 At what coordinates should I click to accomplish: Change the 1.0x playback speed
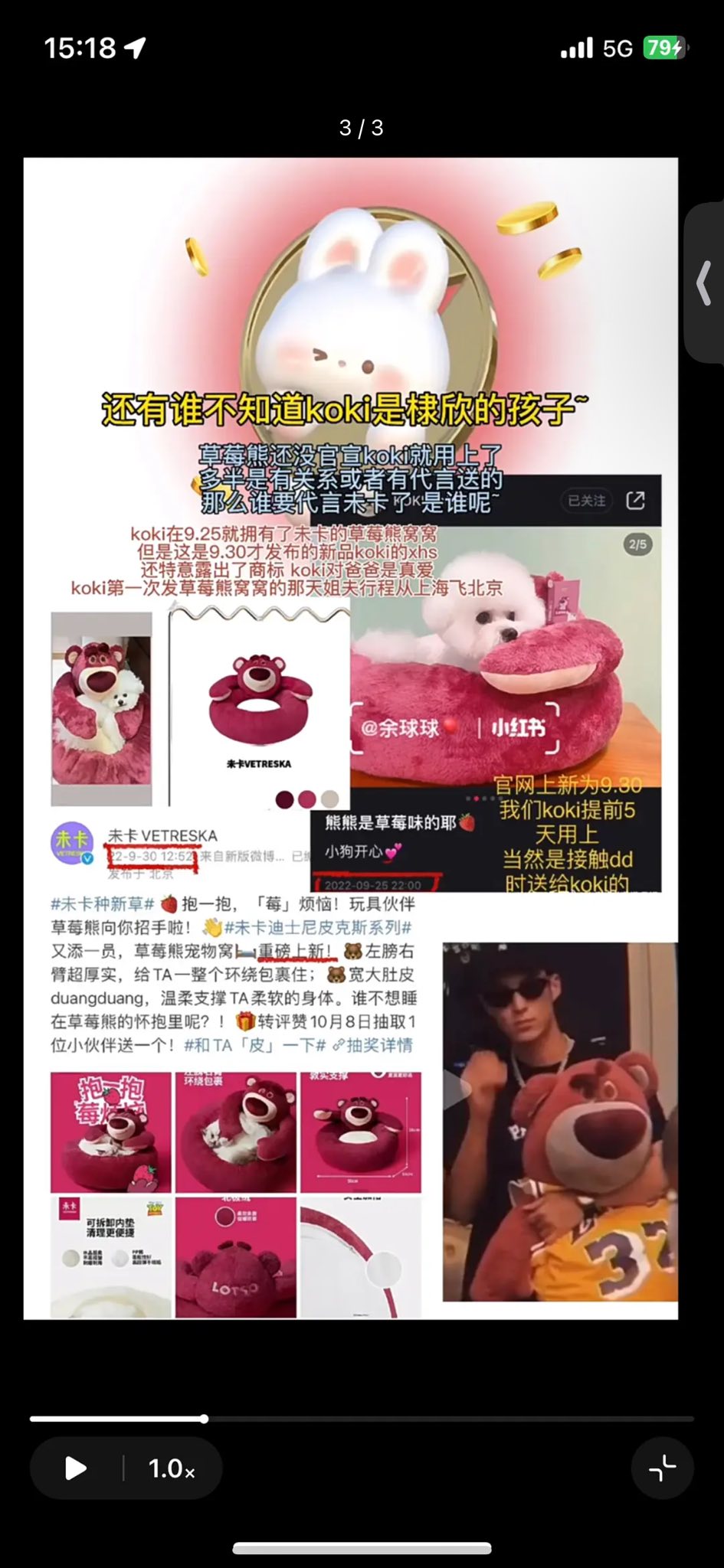[x=172, y=1468]
